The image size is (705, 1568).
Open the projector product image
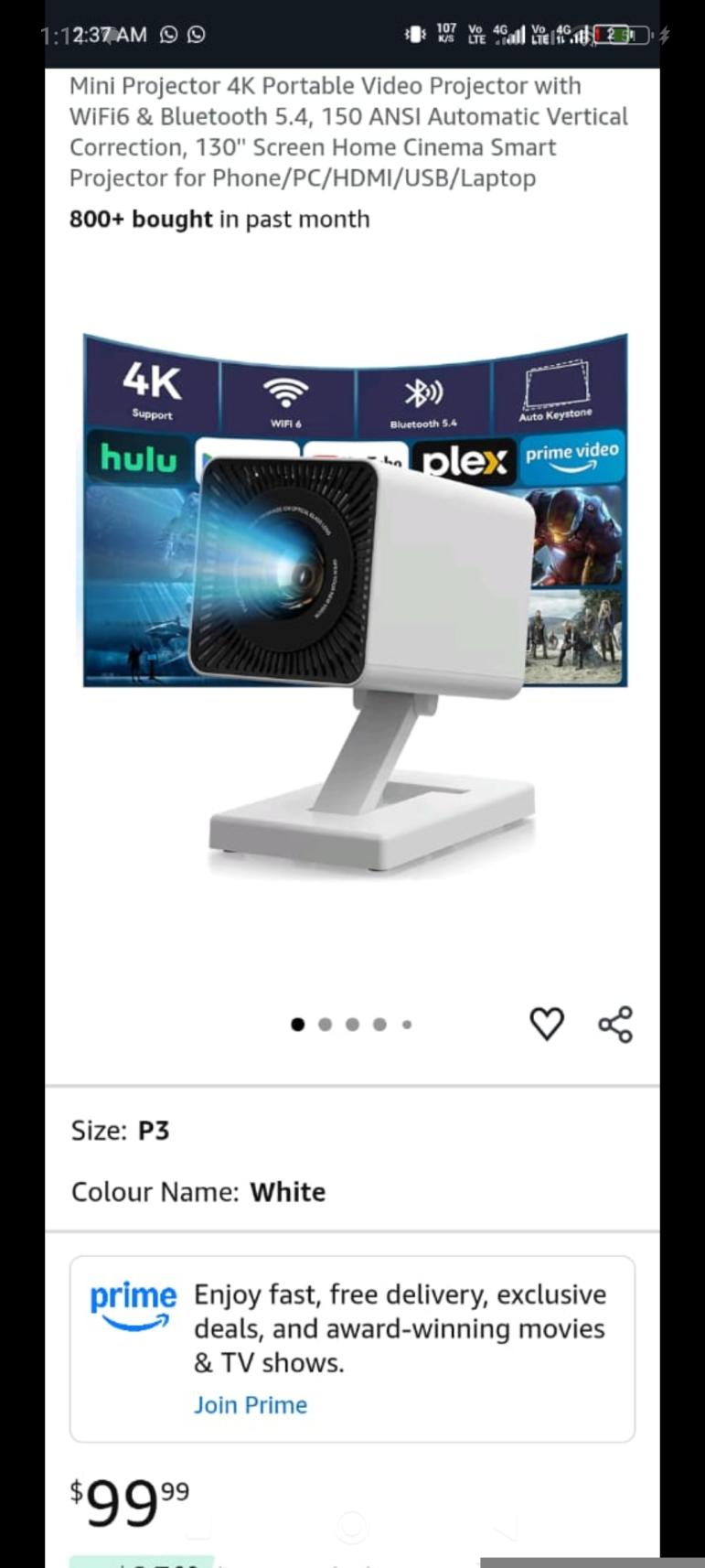click(x=355, y=604)
